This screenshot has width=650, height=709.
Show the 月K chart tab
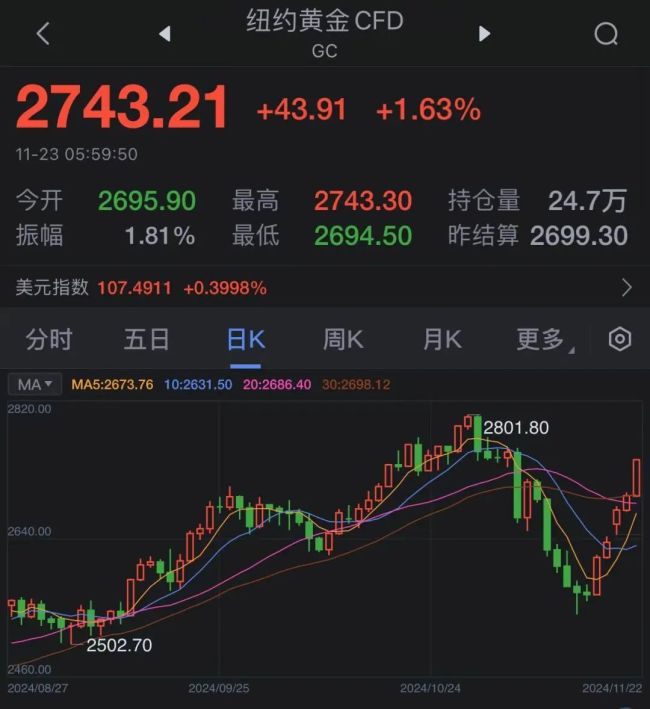441,340
